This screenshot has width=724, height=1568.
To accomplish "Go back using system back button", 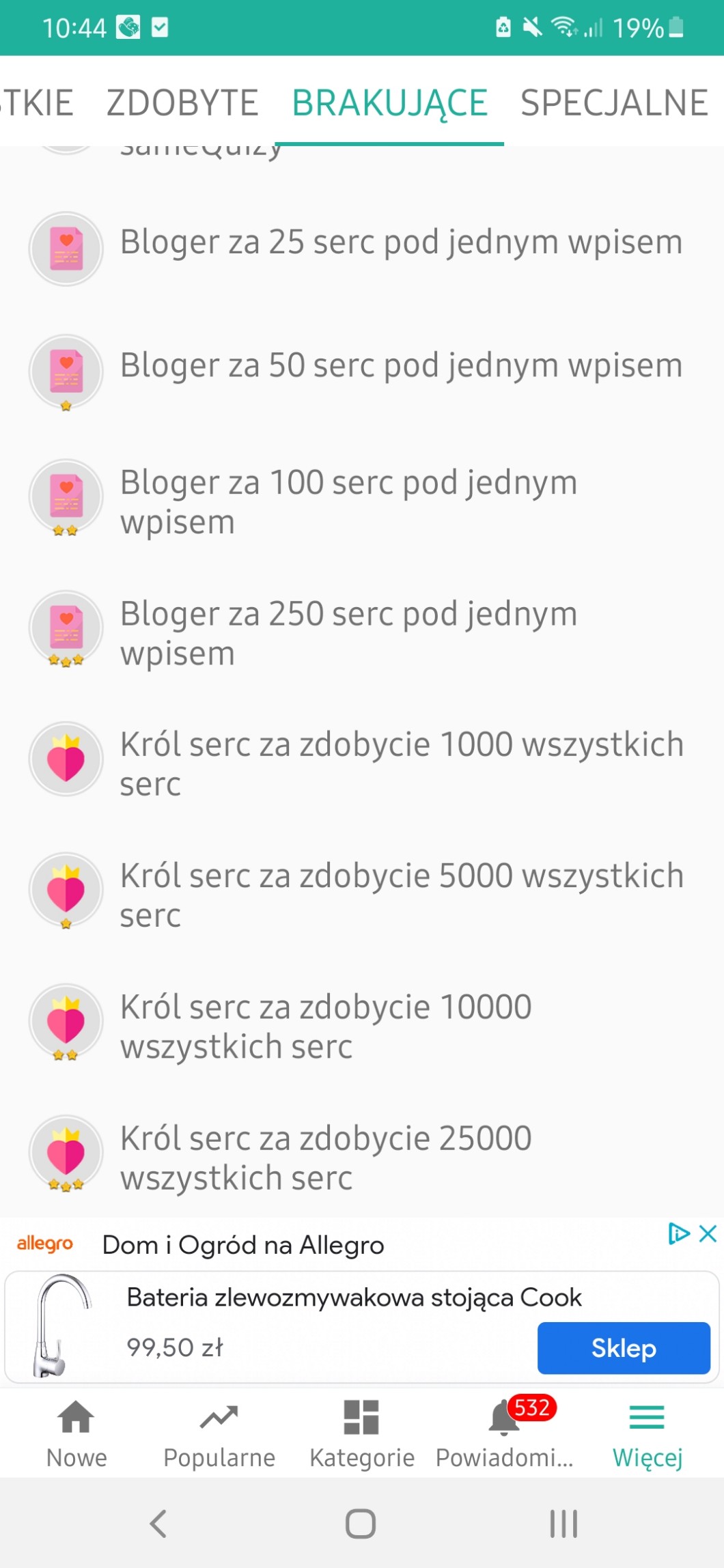I will (x=158, y=1523).
